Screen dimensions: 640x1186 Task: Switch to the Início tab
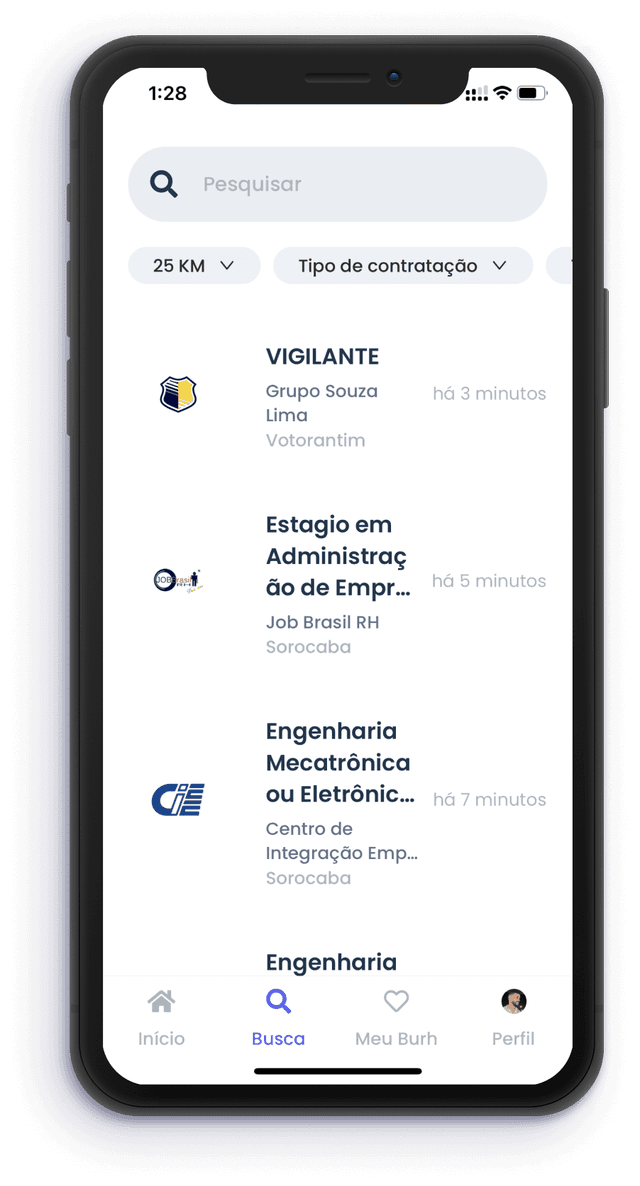[161, 1018]
